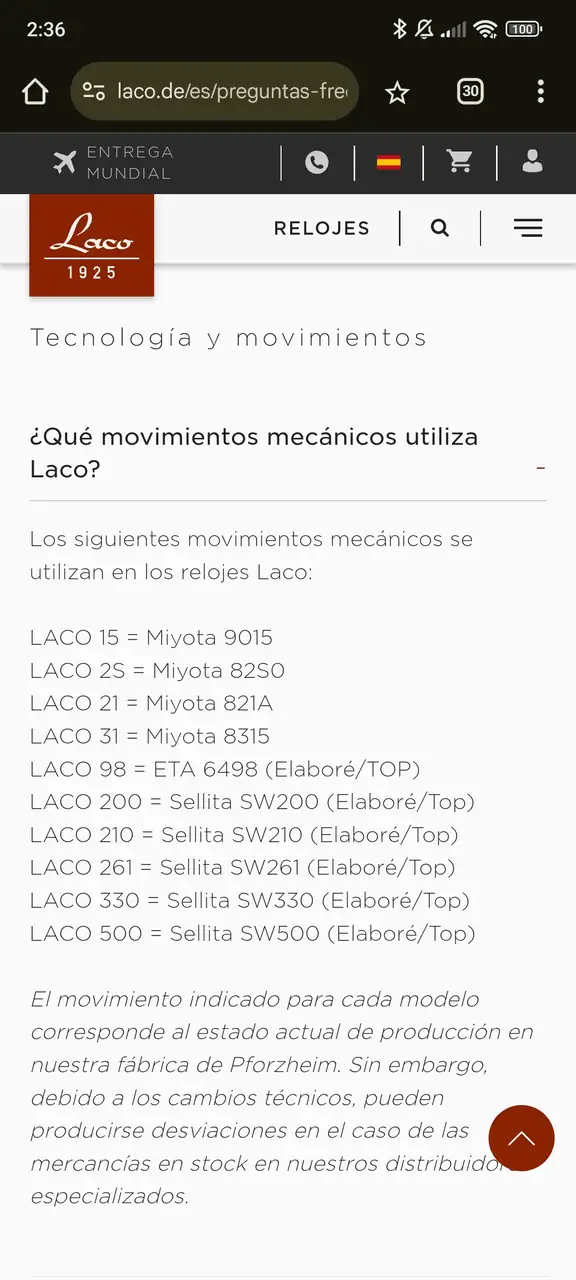This screenshot has height=1280, width=576.
Task: Open the browser overflow menu
Action: [x=540, y=92]
